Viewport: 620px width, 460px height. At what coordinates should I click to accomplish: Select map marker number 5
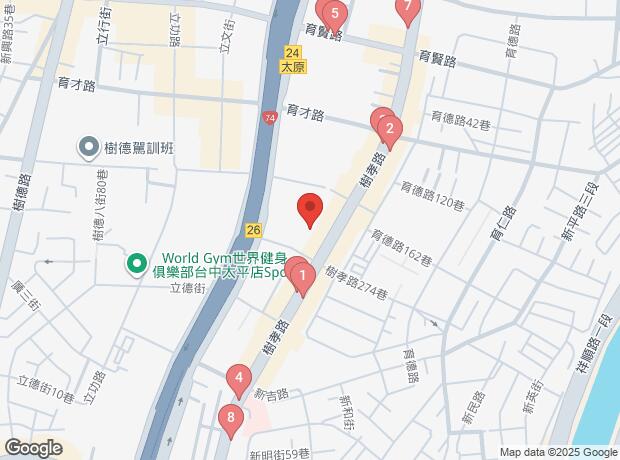coord(334,14)
